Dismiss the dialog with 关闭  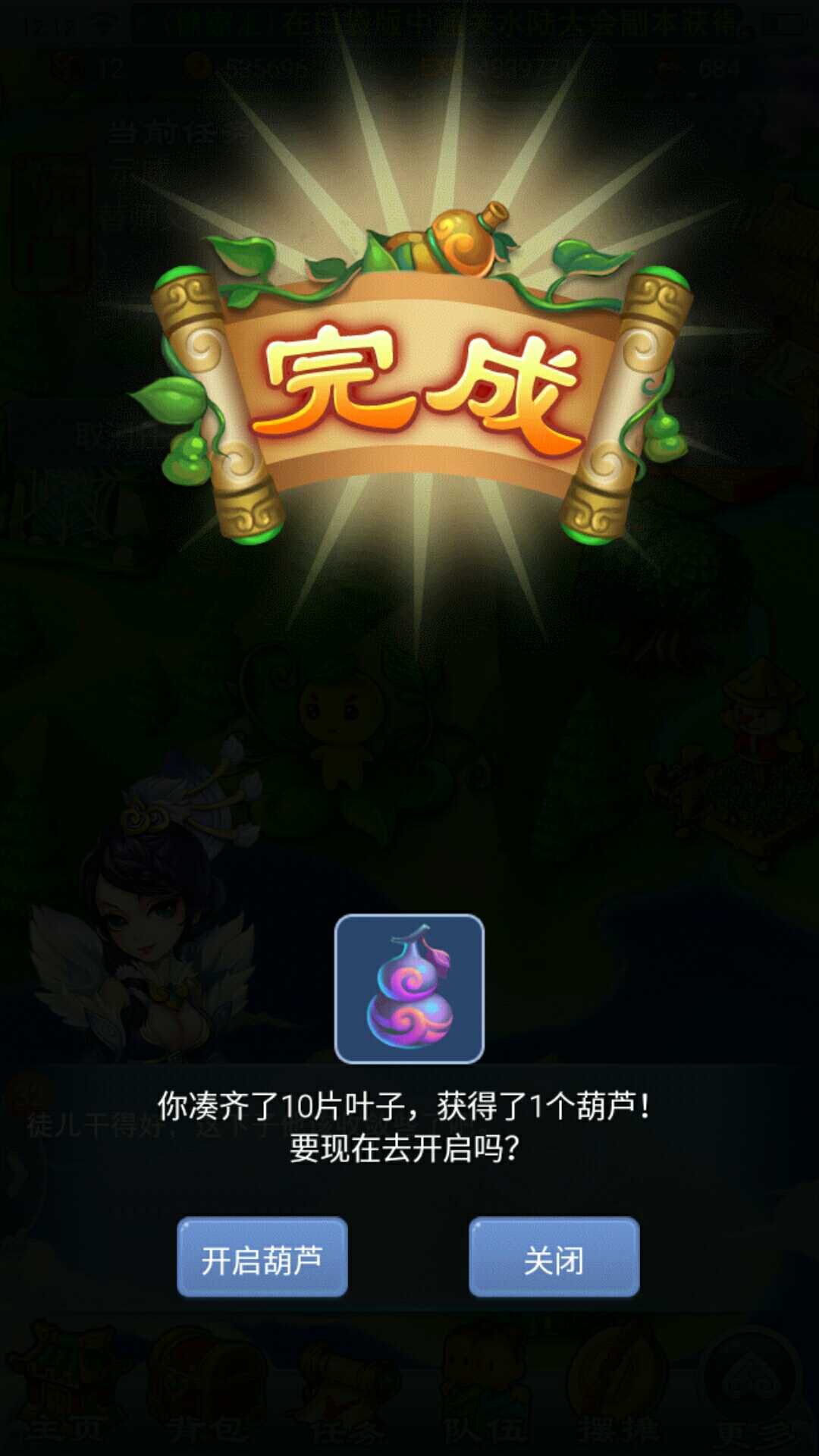554,1257
